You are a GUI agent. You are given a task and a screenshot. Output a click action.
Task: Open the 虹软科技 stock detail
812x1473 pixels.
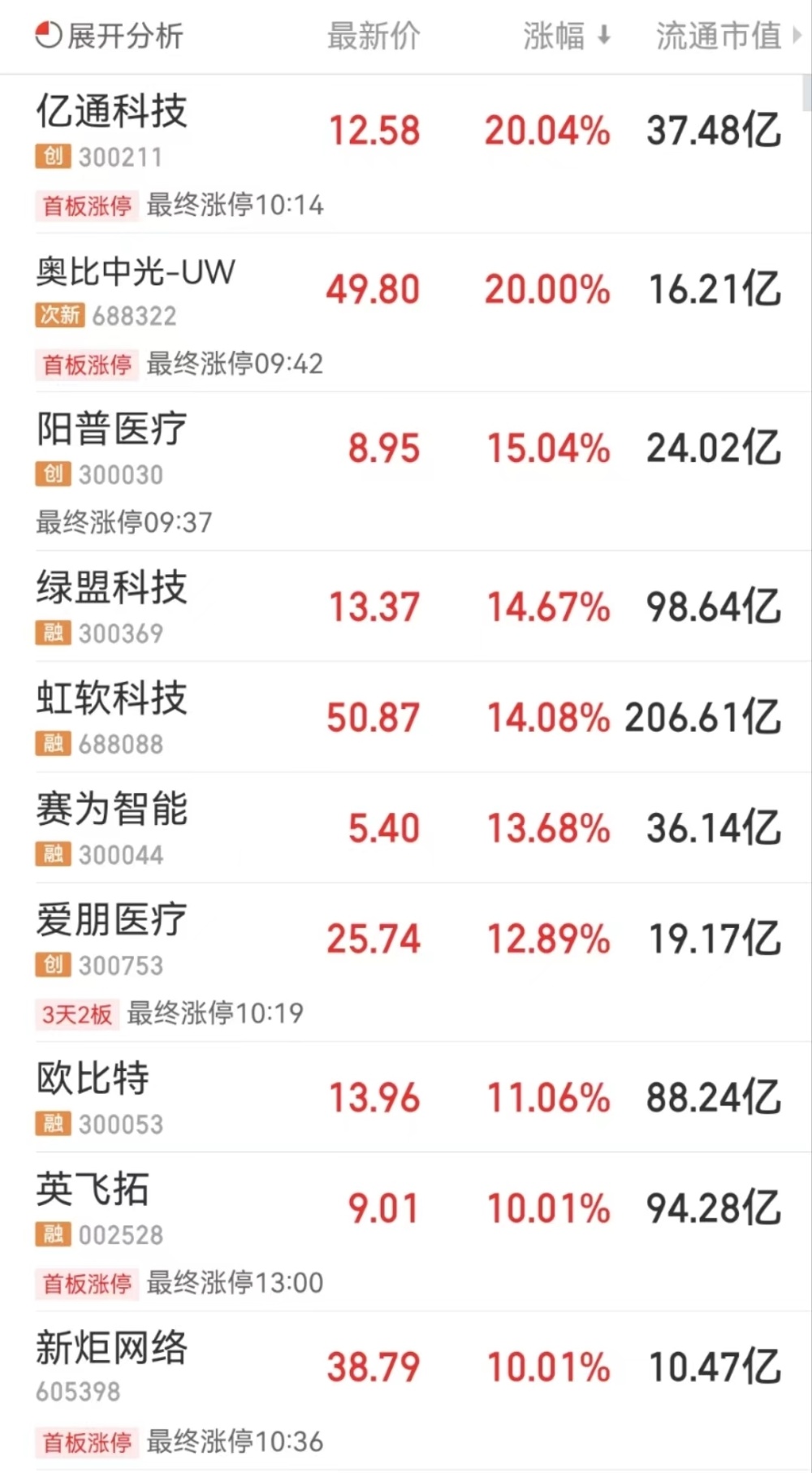111,700
